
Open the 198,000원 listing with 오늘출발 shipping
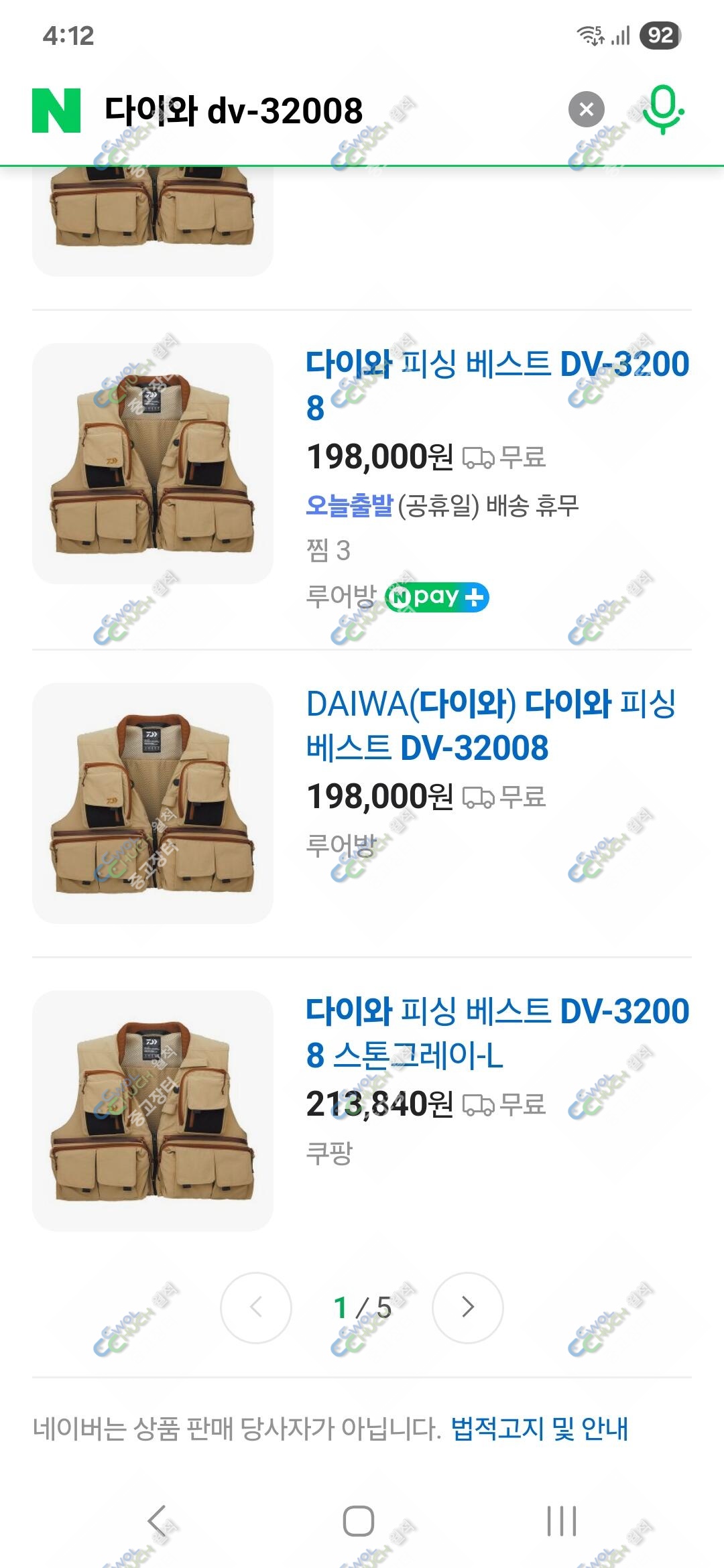[x=497, y=385]
